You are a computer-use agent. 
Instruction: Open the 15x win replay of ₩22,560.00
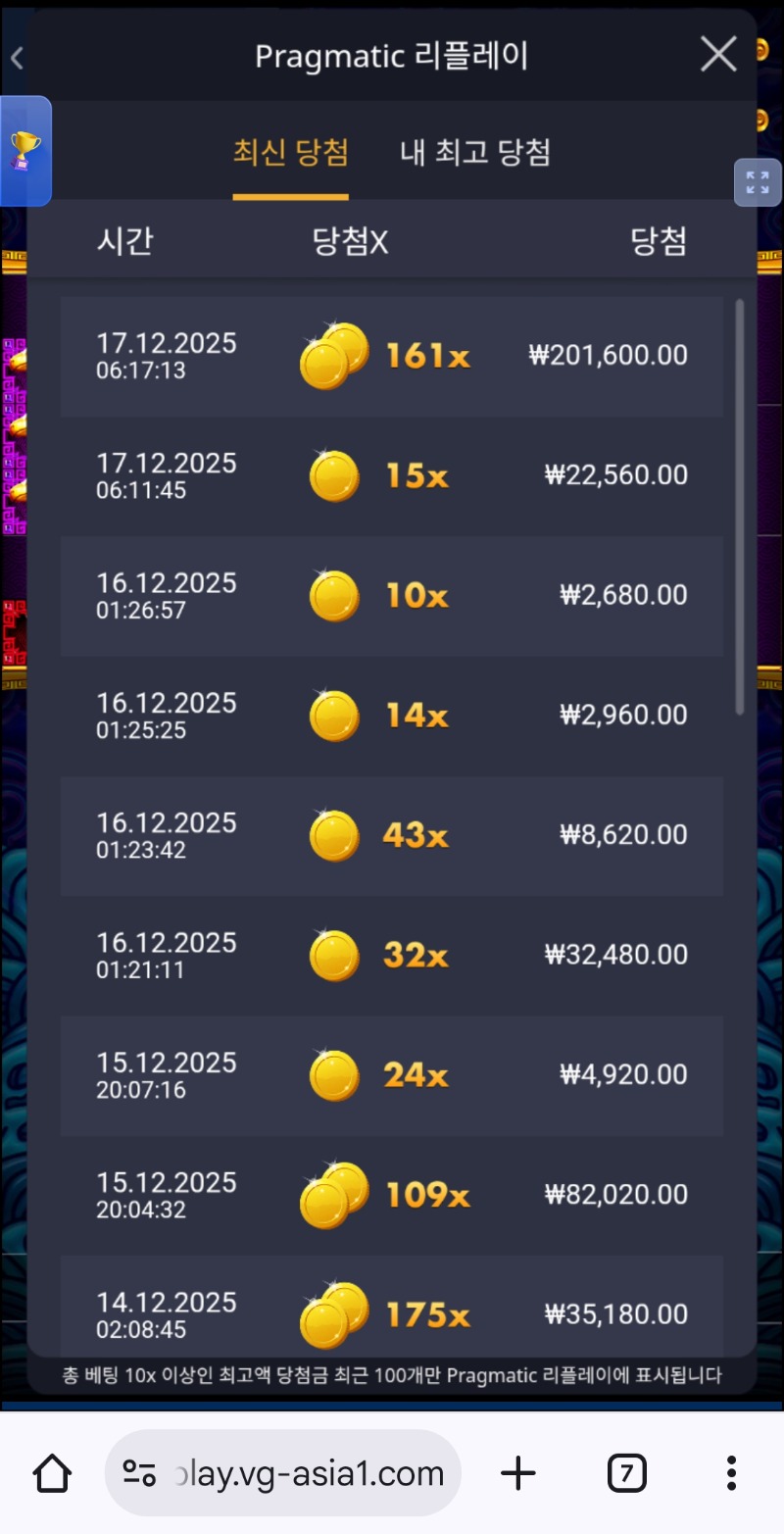click(x=392, y=476)
